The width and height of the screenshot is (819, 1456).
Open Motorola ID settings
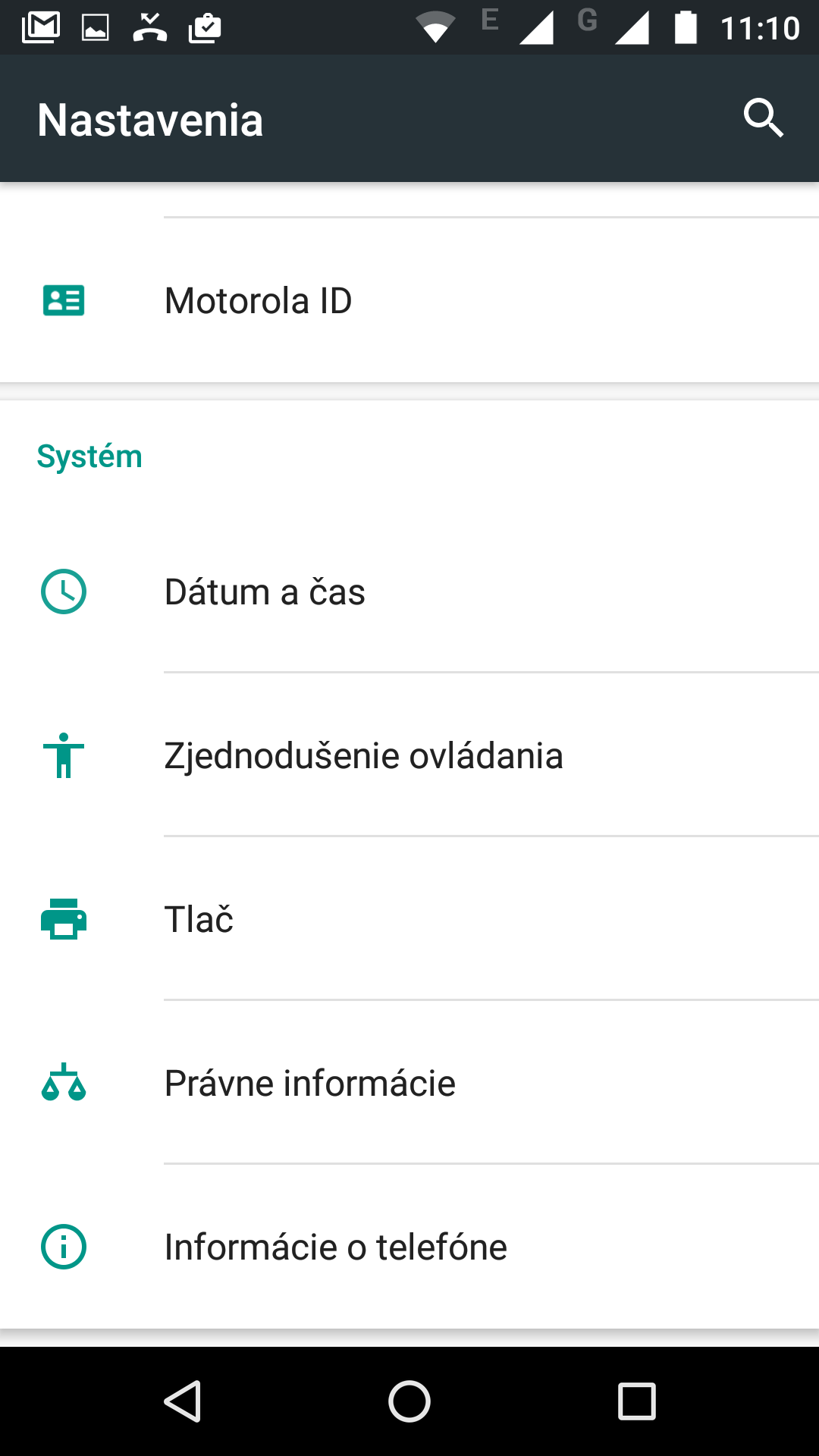coord(409,300)
